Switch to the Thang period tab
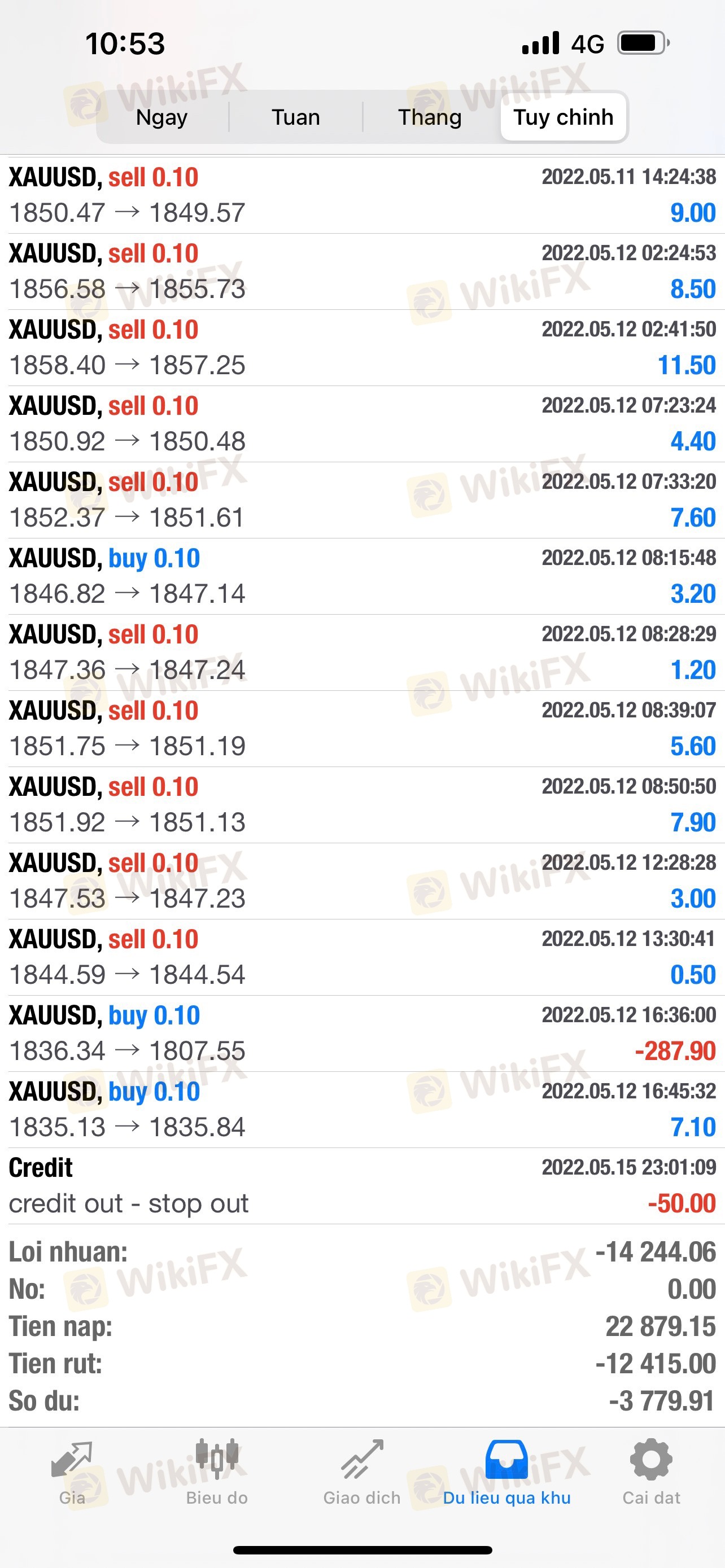The height and width of the screenshot is (1568, 725). point(430,117)
